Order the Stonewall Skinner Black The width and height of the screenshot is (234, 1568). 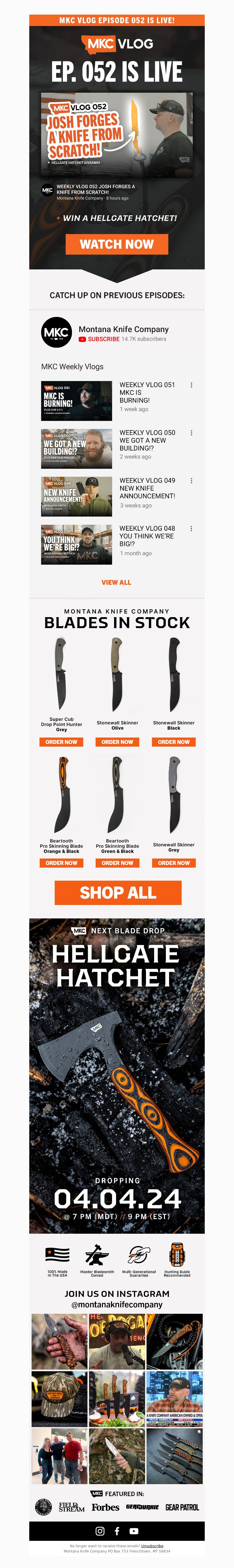(x=174, y=742)
